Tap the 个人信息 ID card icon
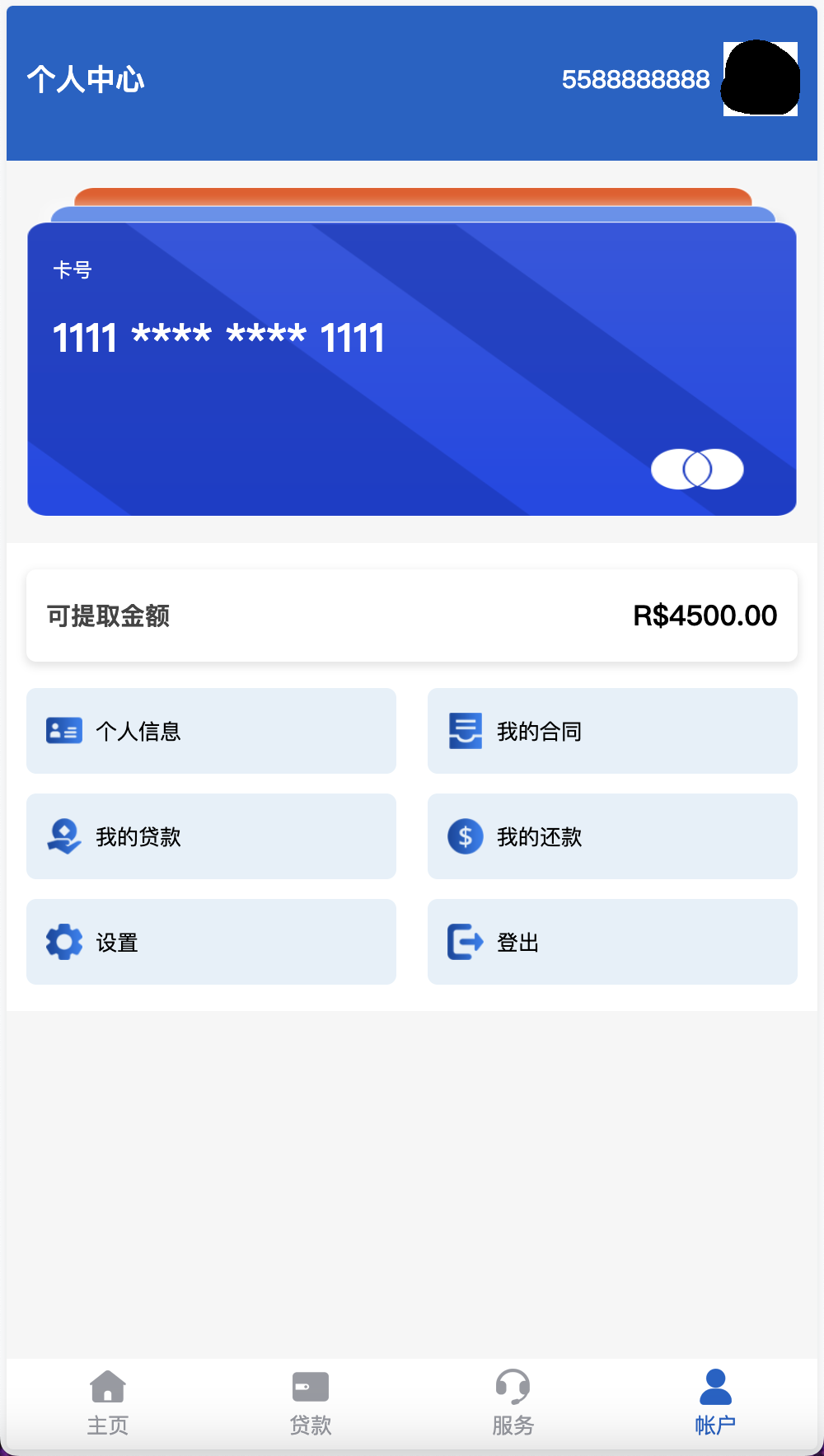The image size is (824, 1456). (63, 730)
